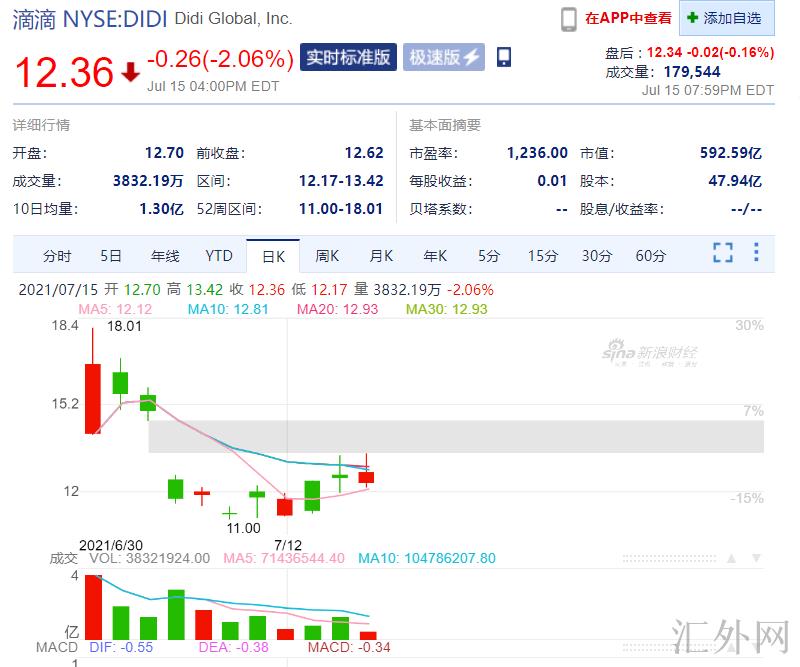Select the 15分 interval tab
The width and height of the screenshot is (800, 667).
(x=543, y=256)
